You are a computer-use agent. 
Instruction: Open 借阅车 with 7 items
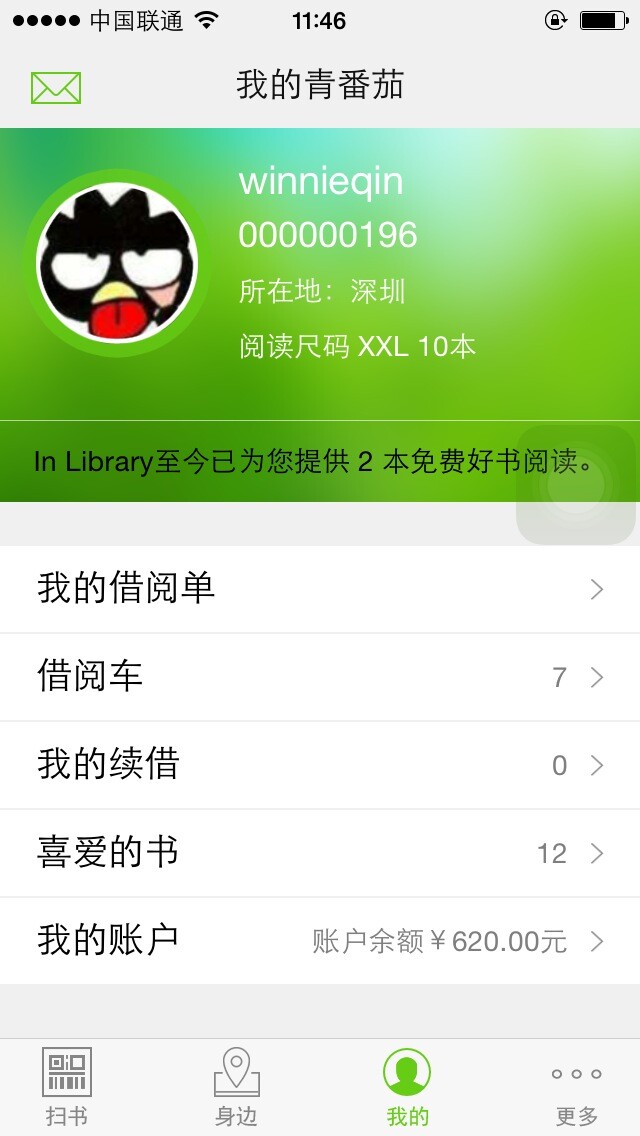pos(320,677)
